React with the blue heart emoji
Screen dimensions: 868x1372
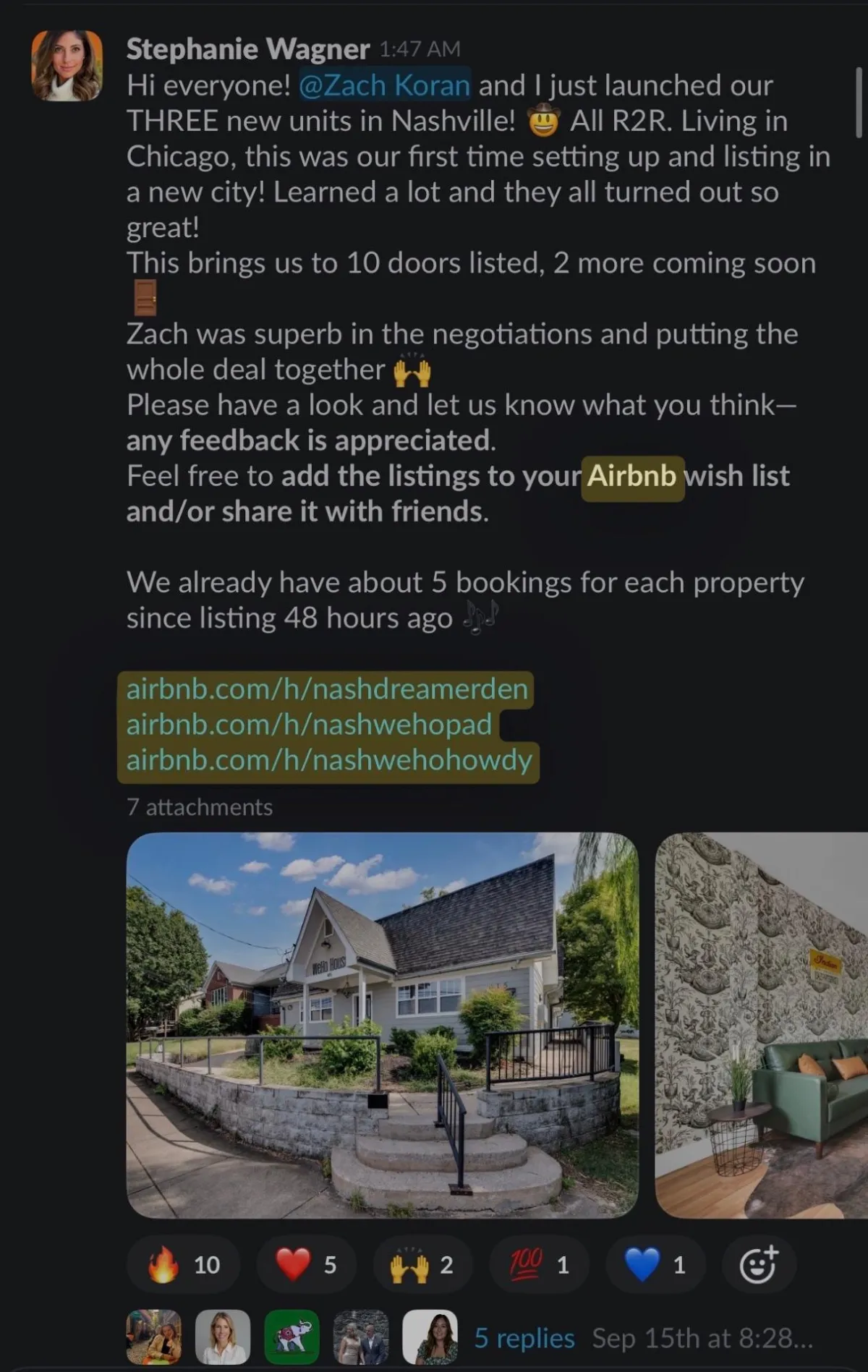655,1264
